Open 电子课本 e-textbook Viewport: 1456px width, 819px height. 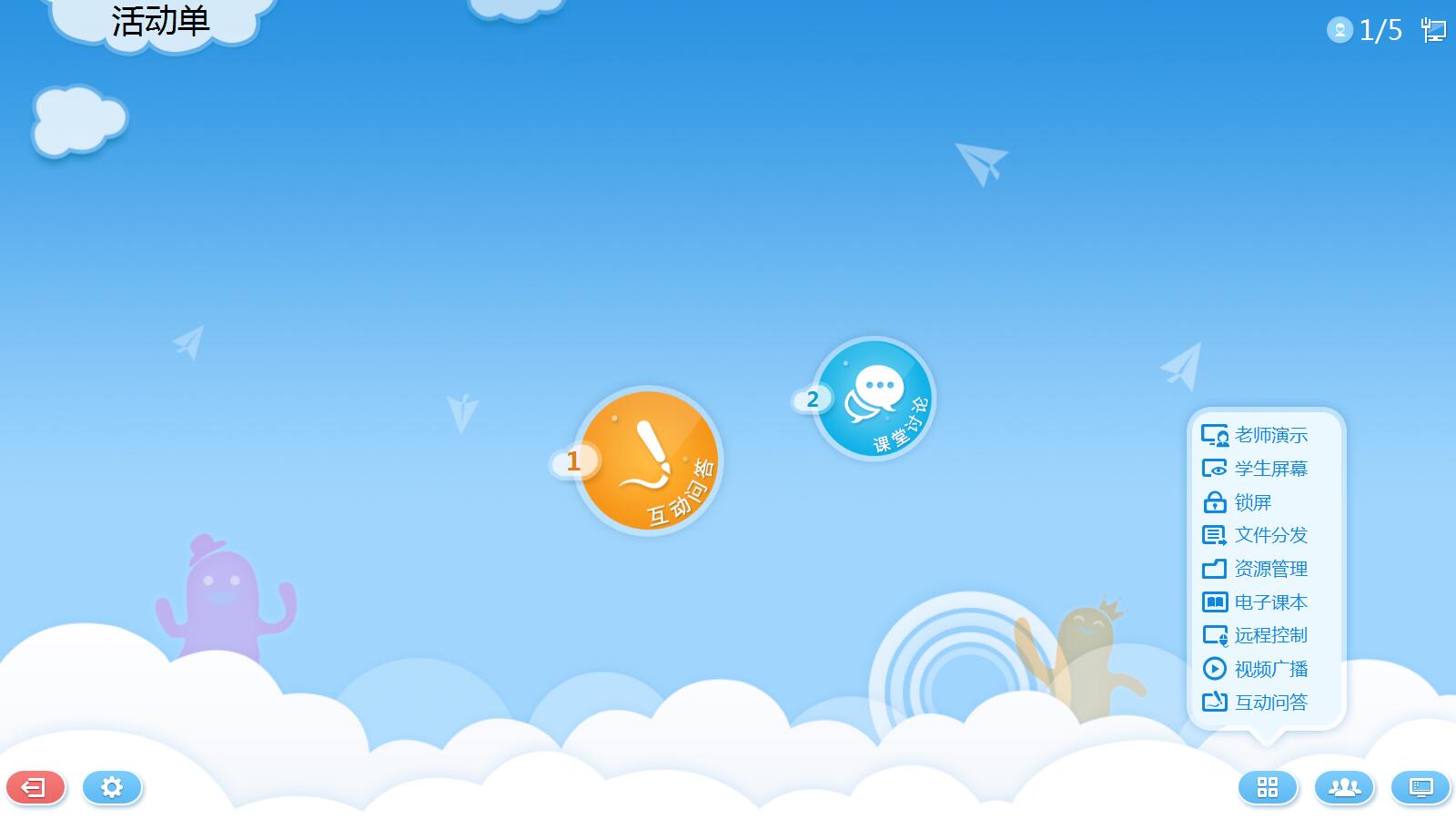tap(1256, 602)
